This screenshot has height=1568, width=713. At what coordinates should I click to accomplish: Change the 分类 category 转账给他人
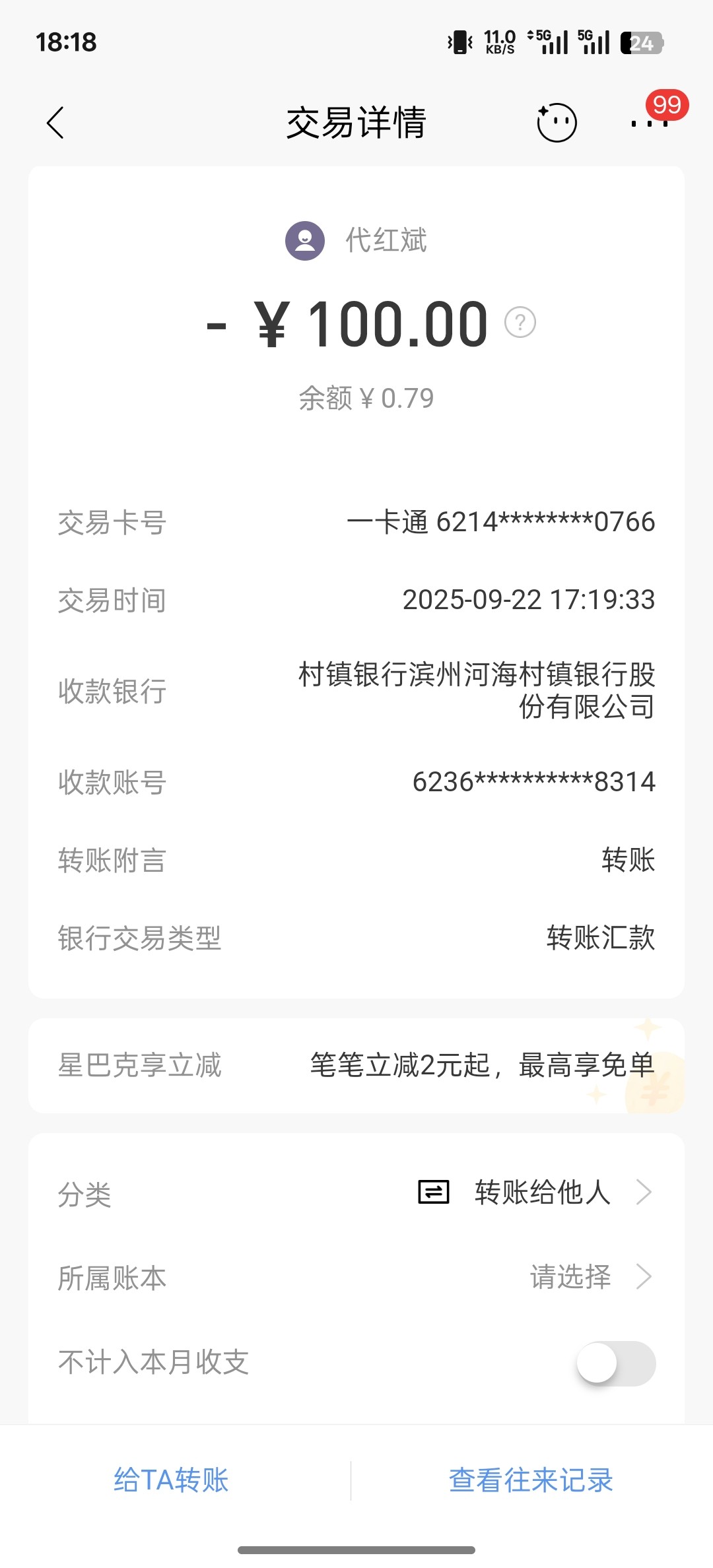pyautogui.click(x=541, y=1192)
